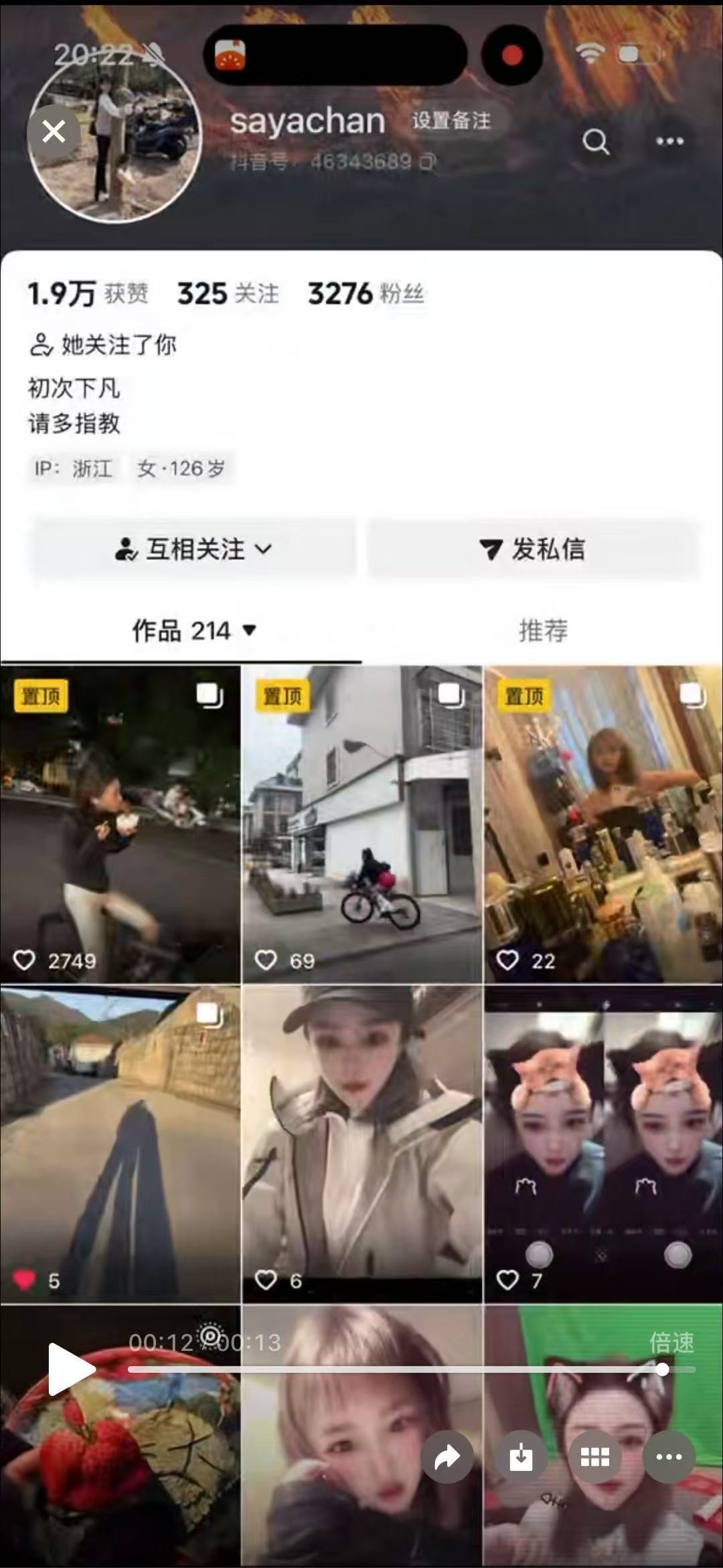Image resolution: width=723 pixels, height=1568 pixels.
Task: Tap the video progress bar
Action: pos(395,1370)
